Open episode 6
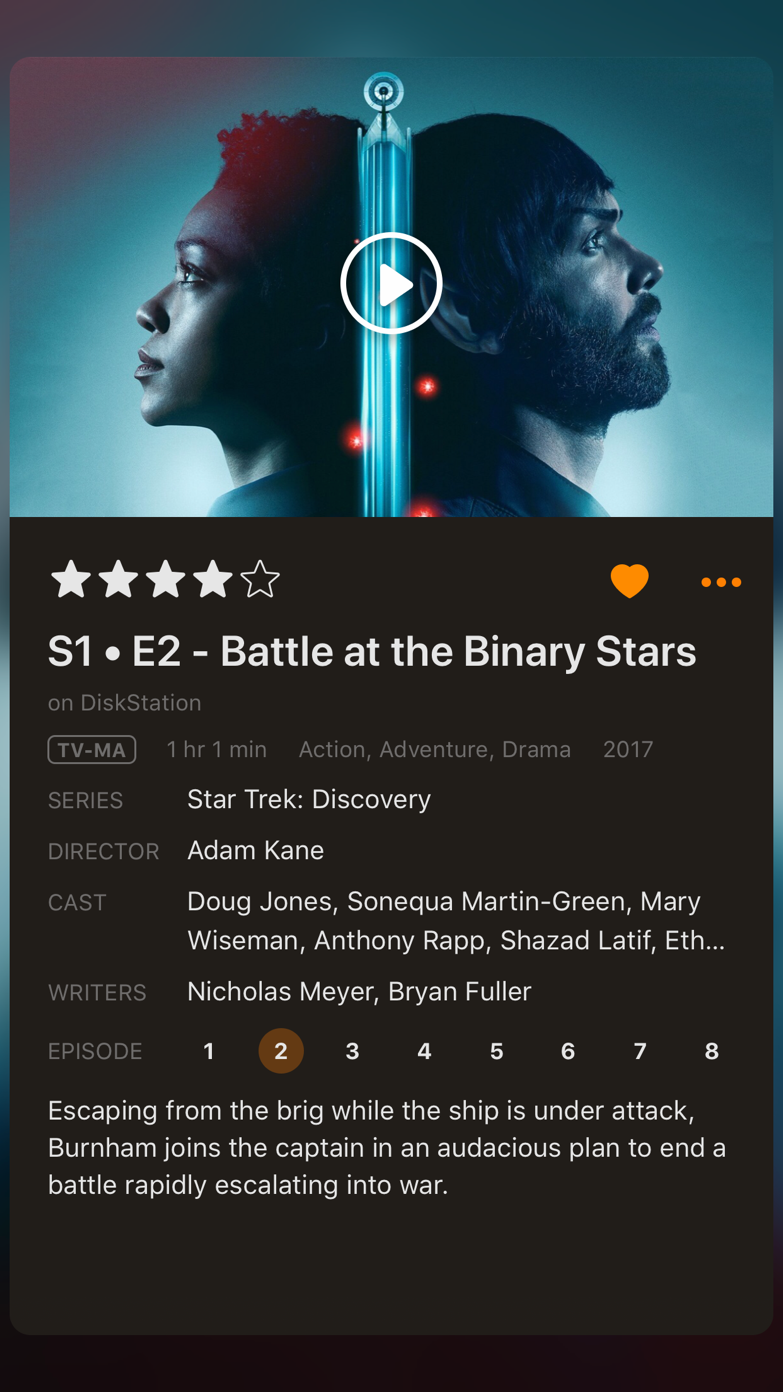The image size is (783, 1392). (x=568, y=1051)
